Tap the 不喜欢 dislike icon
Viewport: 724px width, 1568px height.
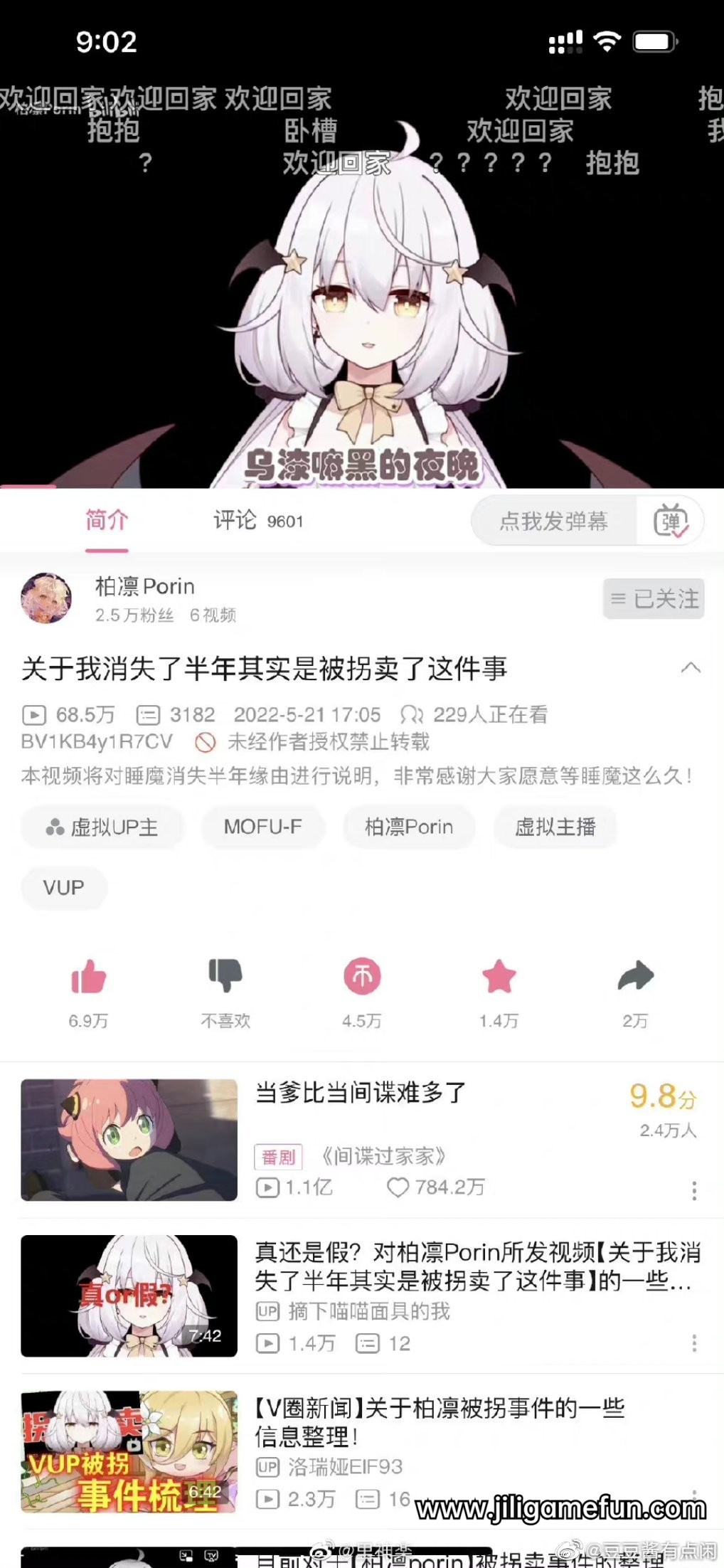point(225,976)
